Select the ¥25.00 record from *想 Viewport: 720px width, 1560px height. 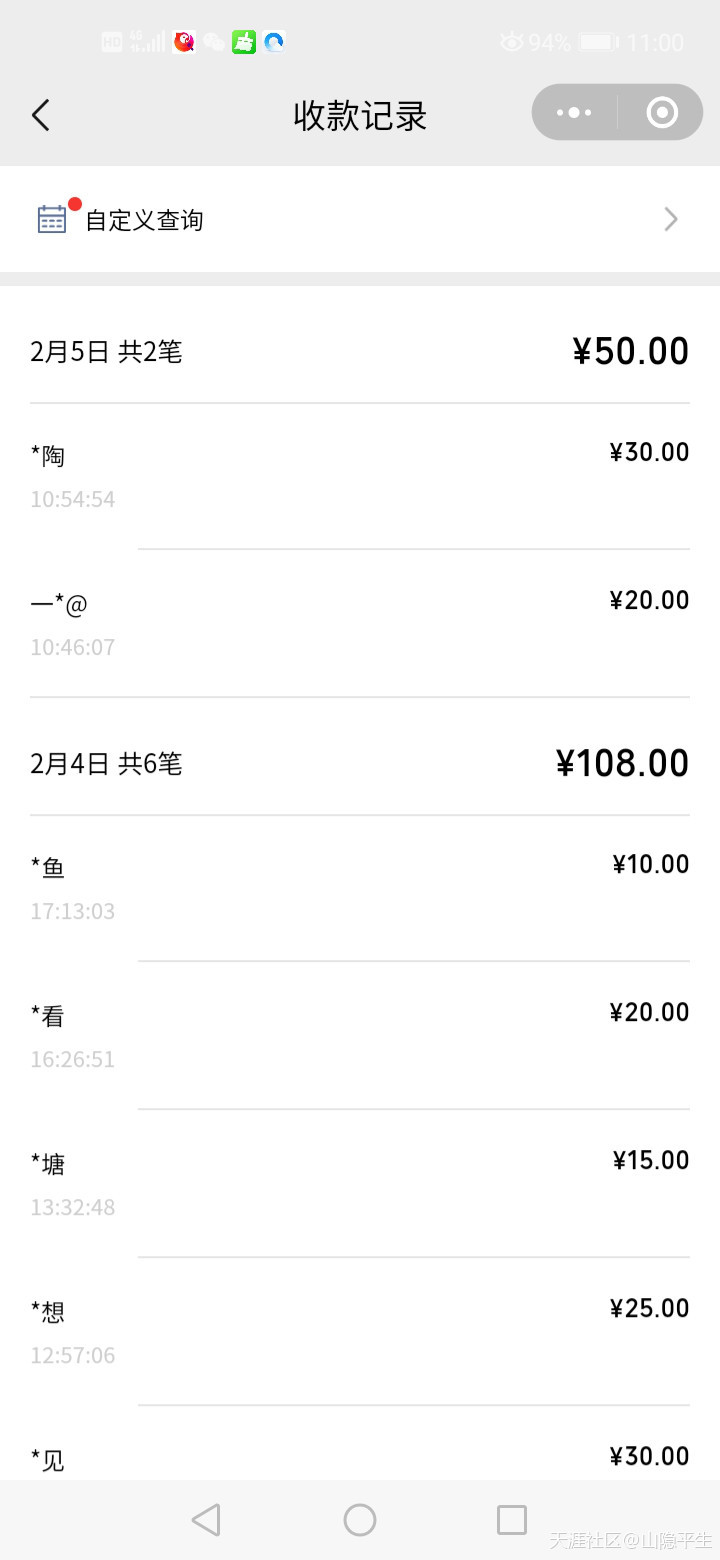coord(360,1332)
